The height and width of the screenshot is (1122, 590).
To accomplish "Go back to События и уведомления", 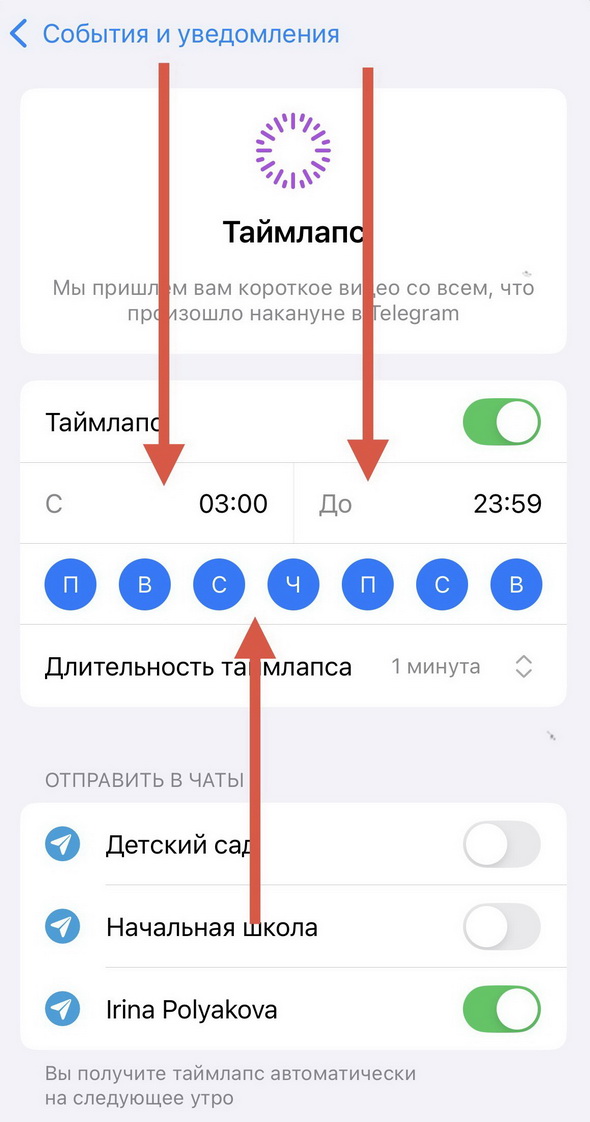I will click(x=174, y=34).
